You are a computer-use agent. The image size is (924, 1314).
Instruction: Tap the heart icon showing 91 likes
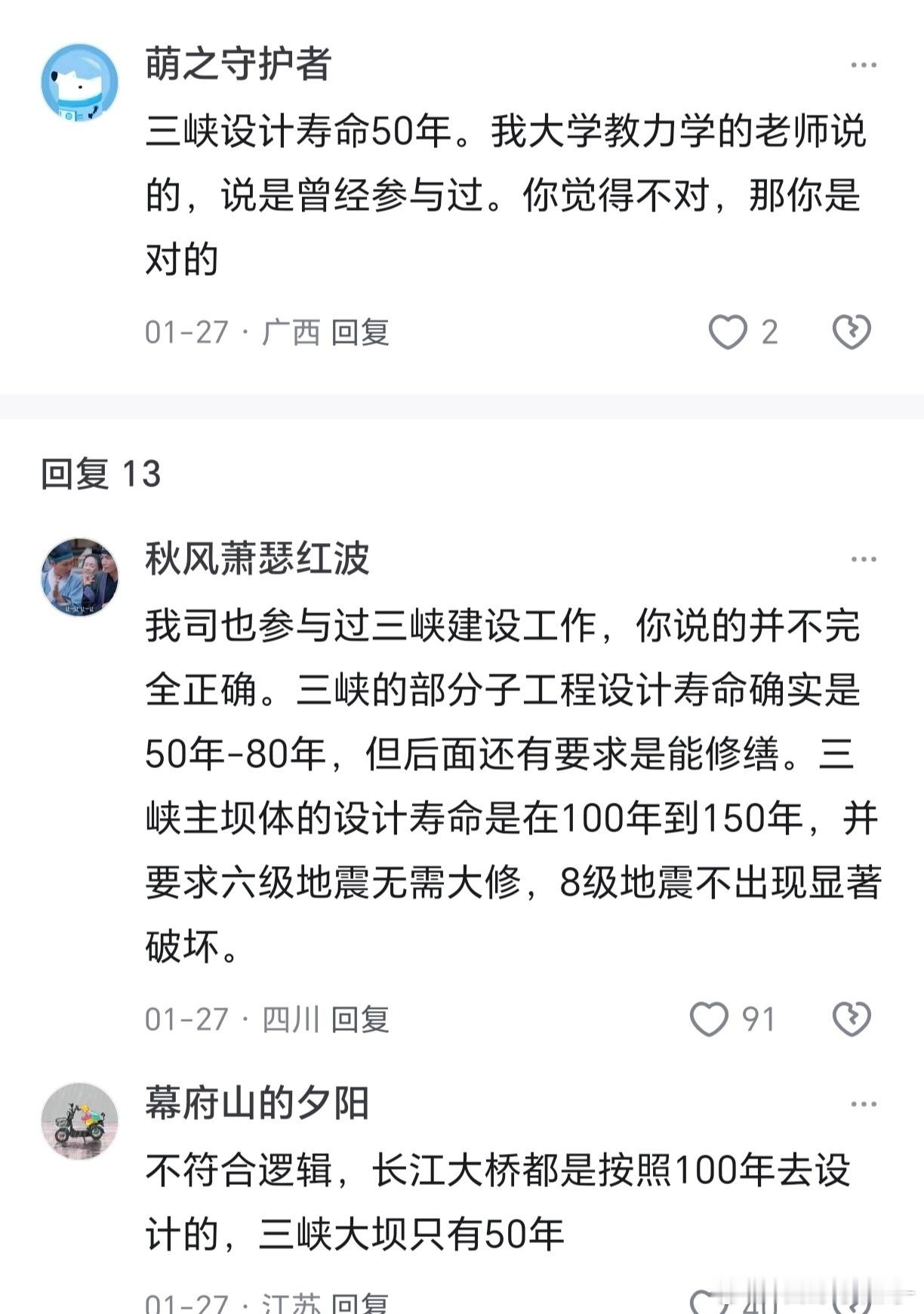[x=710, y=1018]
